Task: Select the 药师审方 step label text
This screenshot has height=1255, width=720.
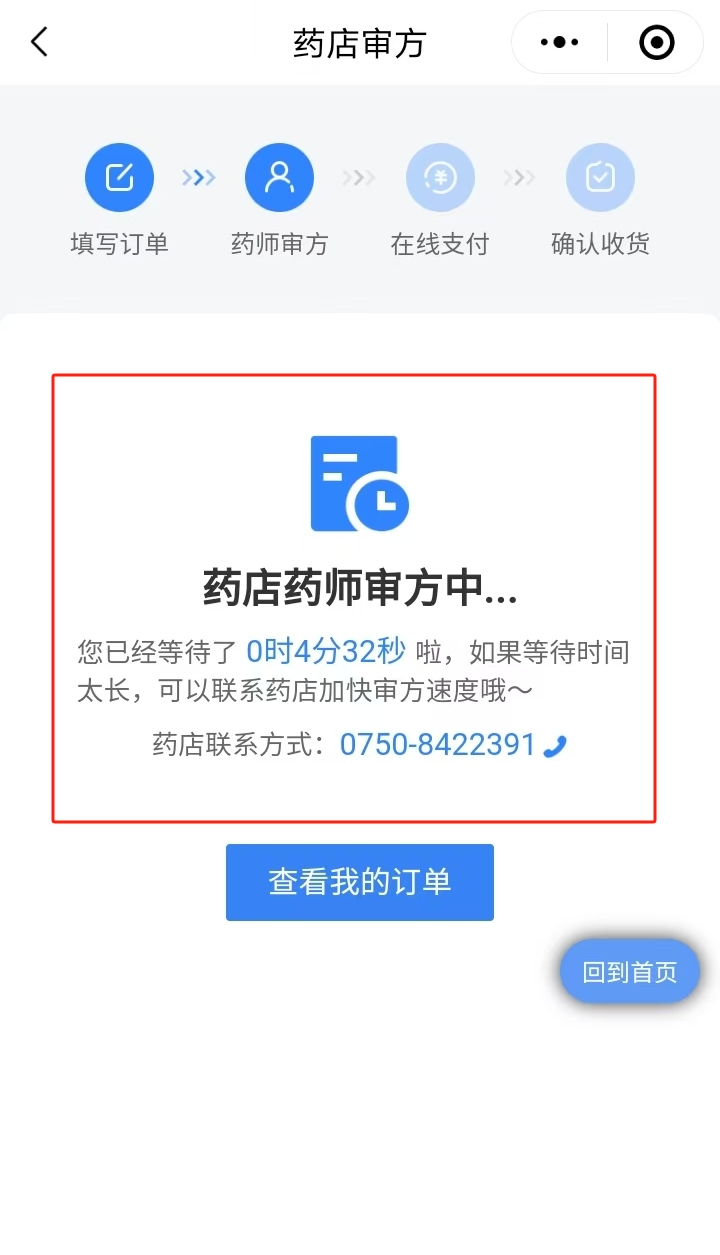Action: tap(279, 244)
